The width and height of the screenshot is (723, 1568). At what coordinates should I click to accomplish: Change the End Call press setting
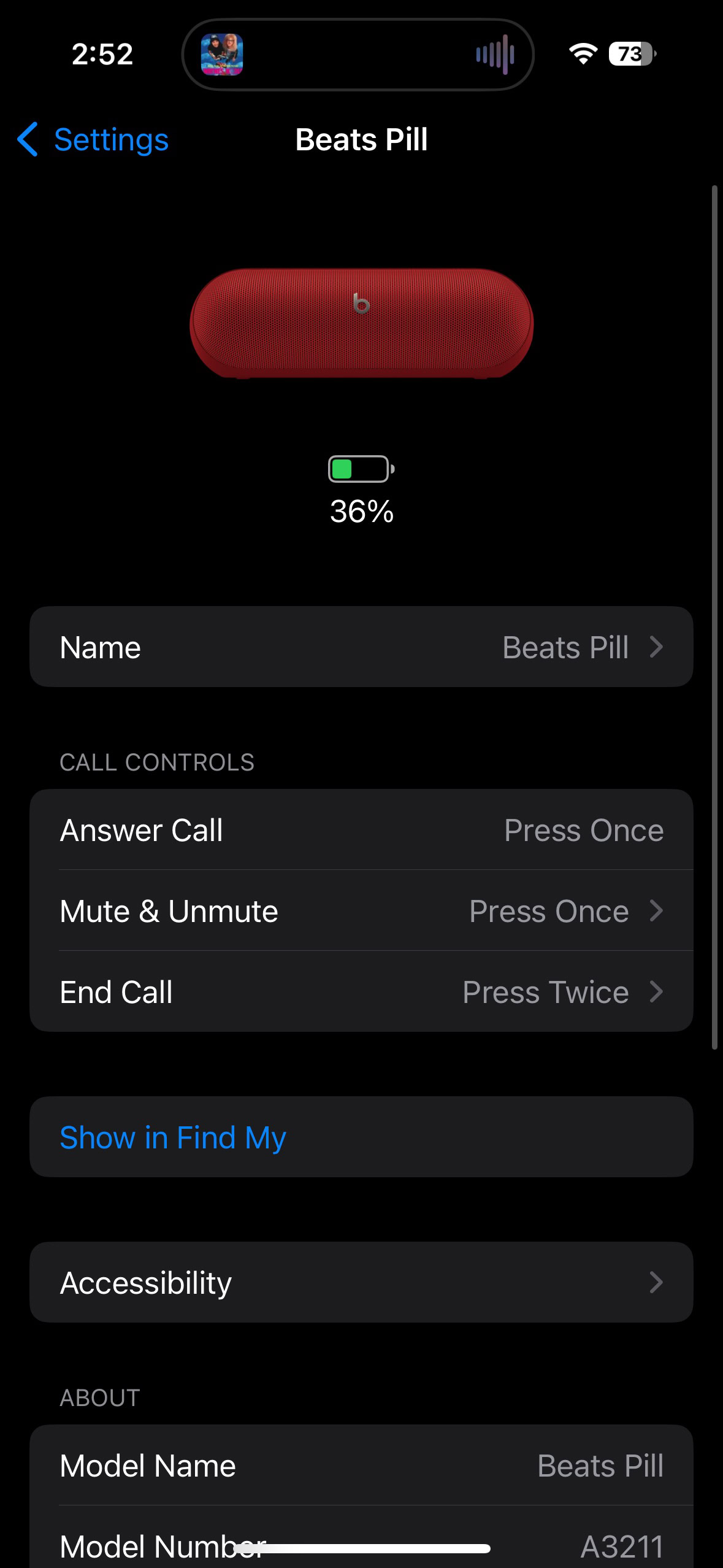[361, 991]
